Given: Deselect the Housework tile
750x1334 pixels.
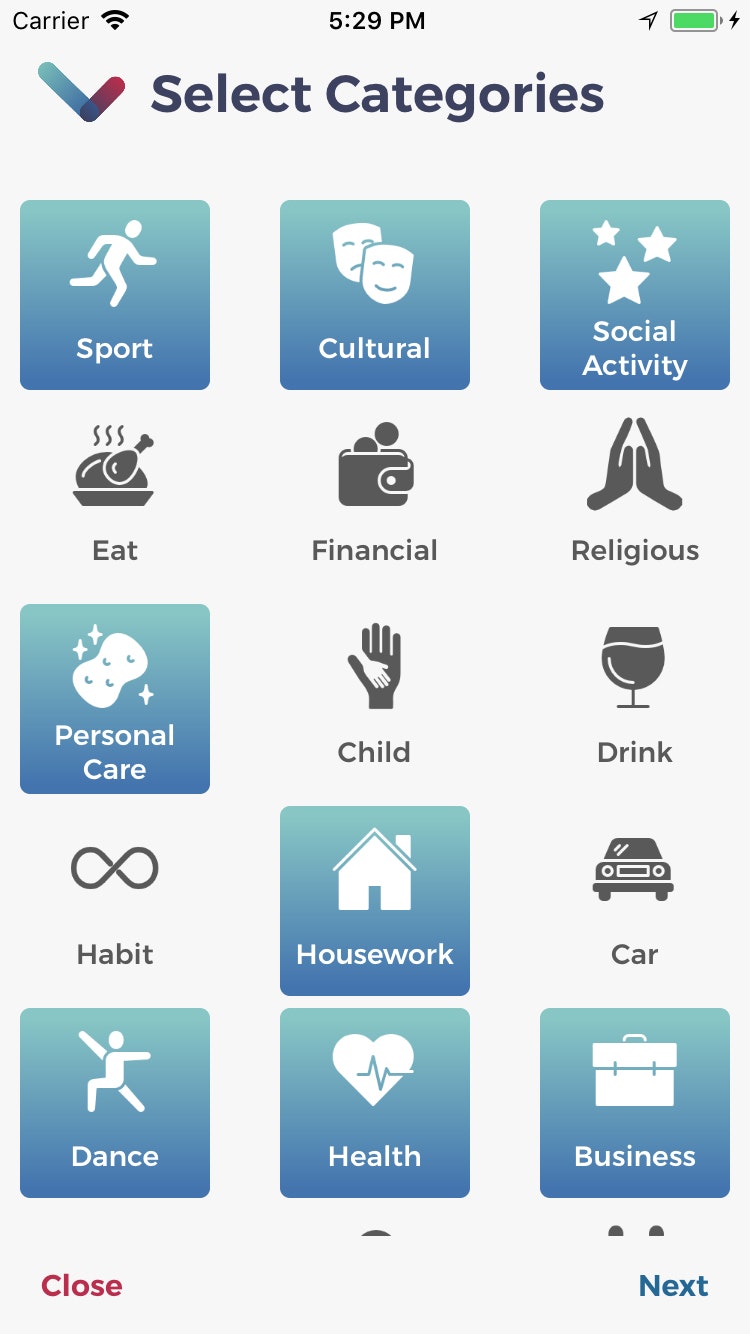Looking at the screenshot, I should click(x=375, y=901).
